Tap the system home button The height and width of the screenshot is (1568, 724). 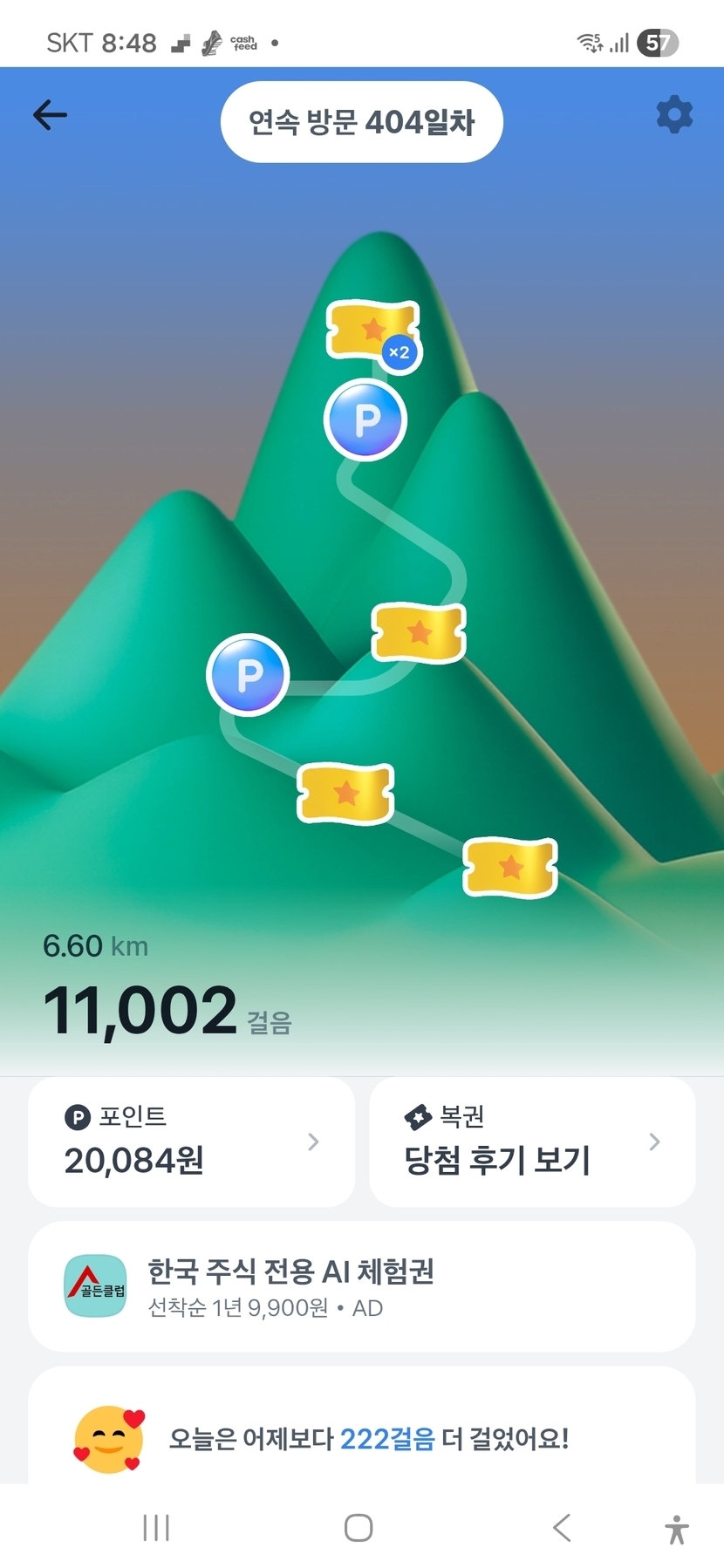(x=359, y=1527)
